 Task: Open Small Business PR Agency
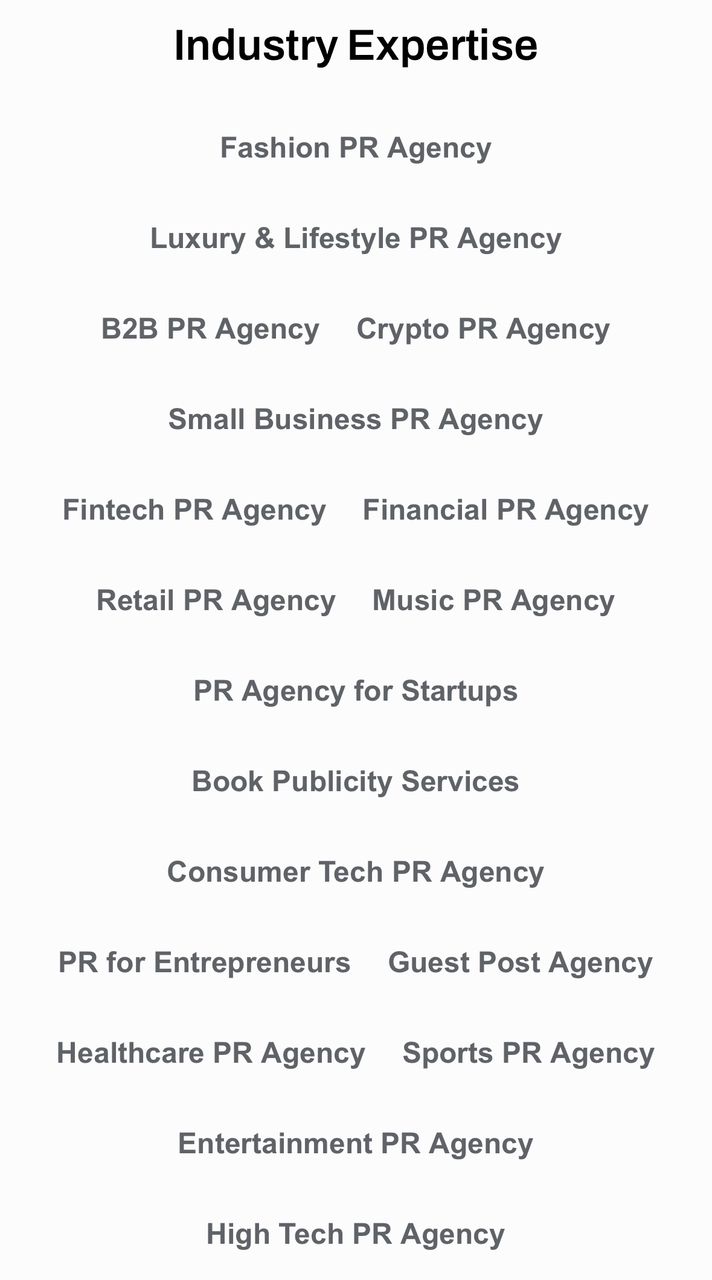[355, 419]
